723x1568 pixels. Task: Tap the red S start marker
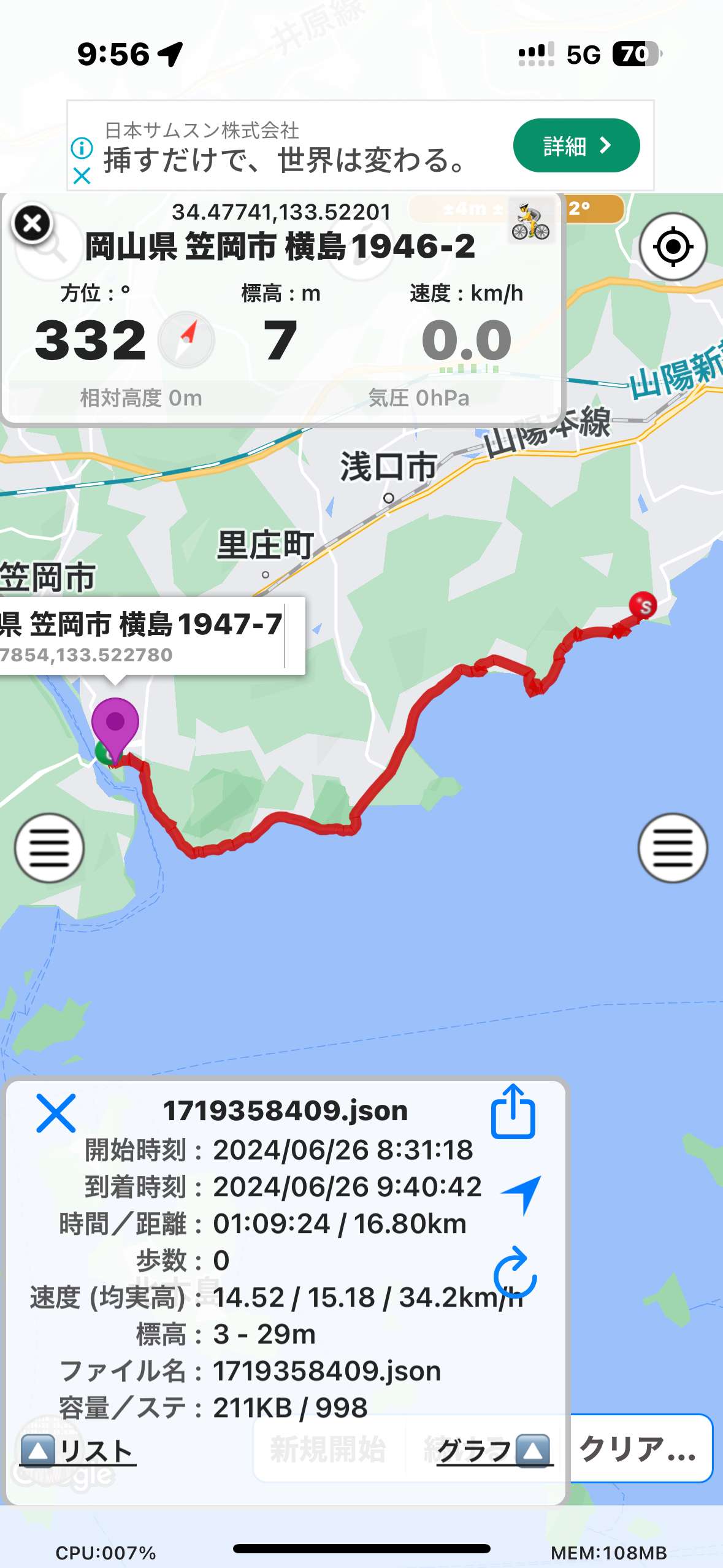(x=643, y=606)
